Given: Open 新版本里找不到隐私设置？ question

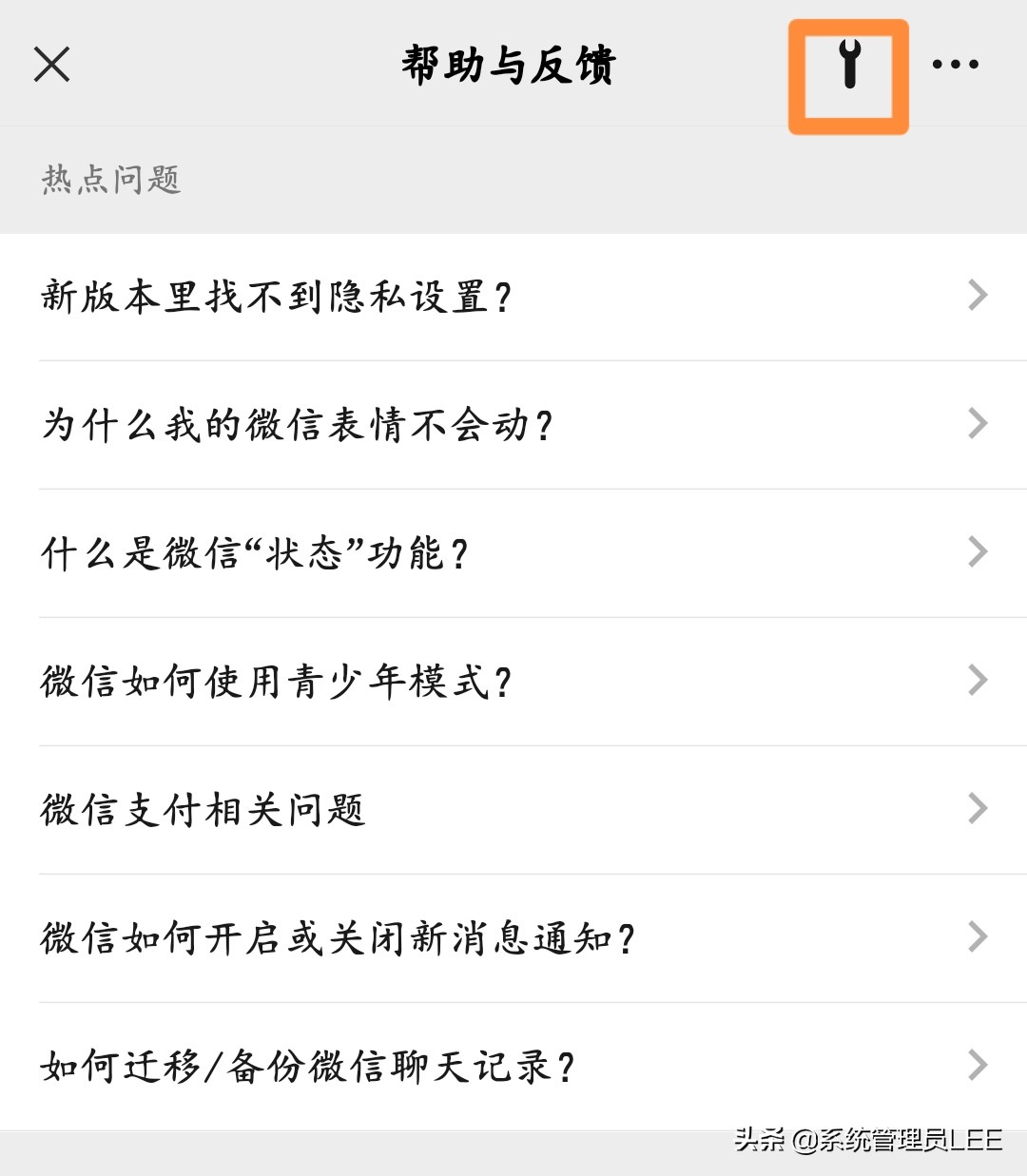Looking at the screenshot, I should [513, 297].
